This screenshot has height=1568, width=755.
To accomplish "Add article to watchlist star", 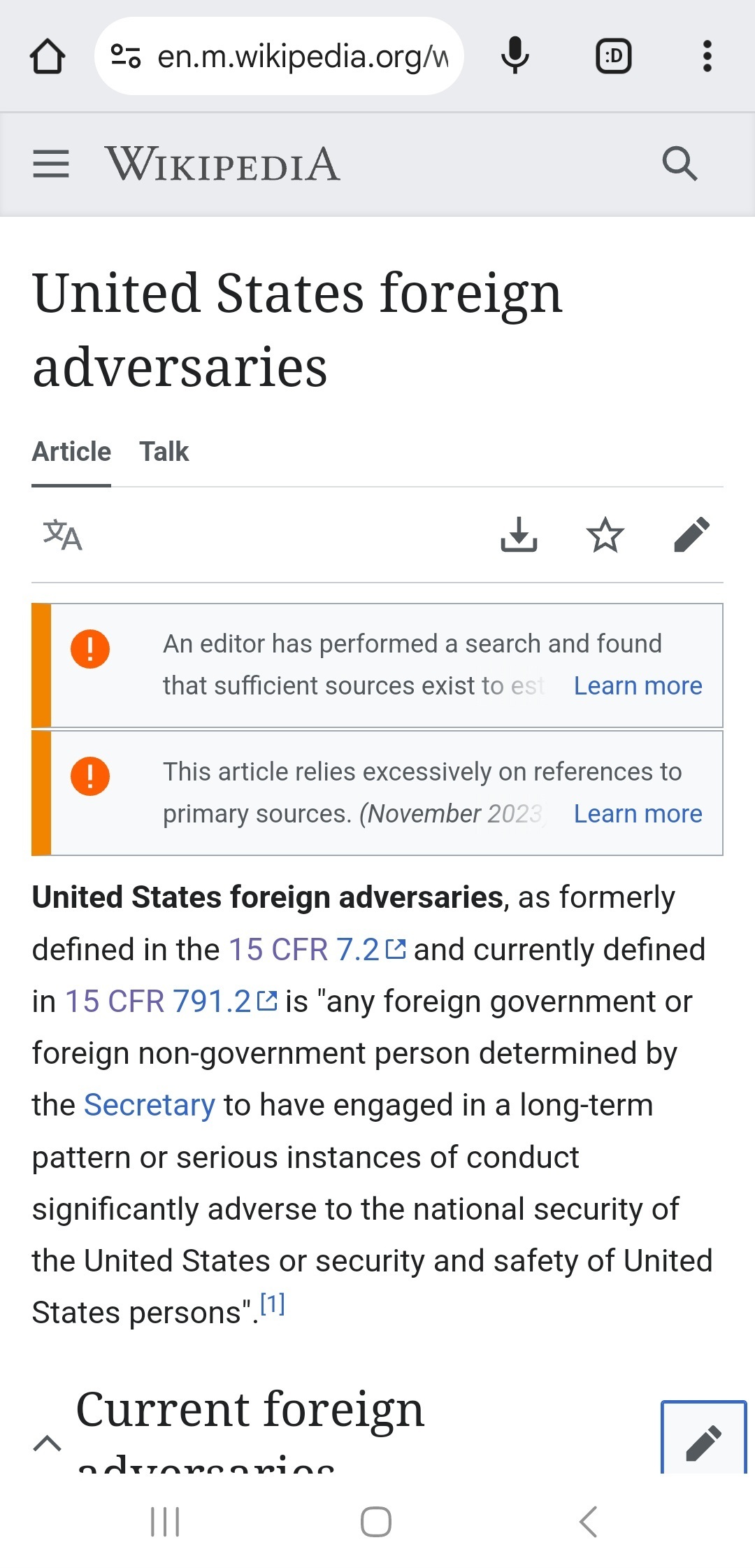I will pyautogui.click(x=605, y=536).
